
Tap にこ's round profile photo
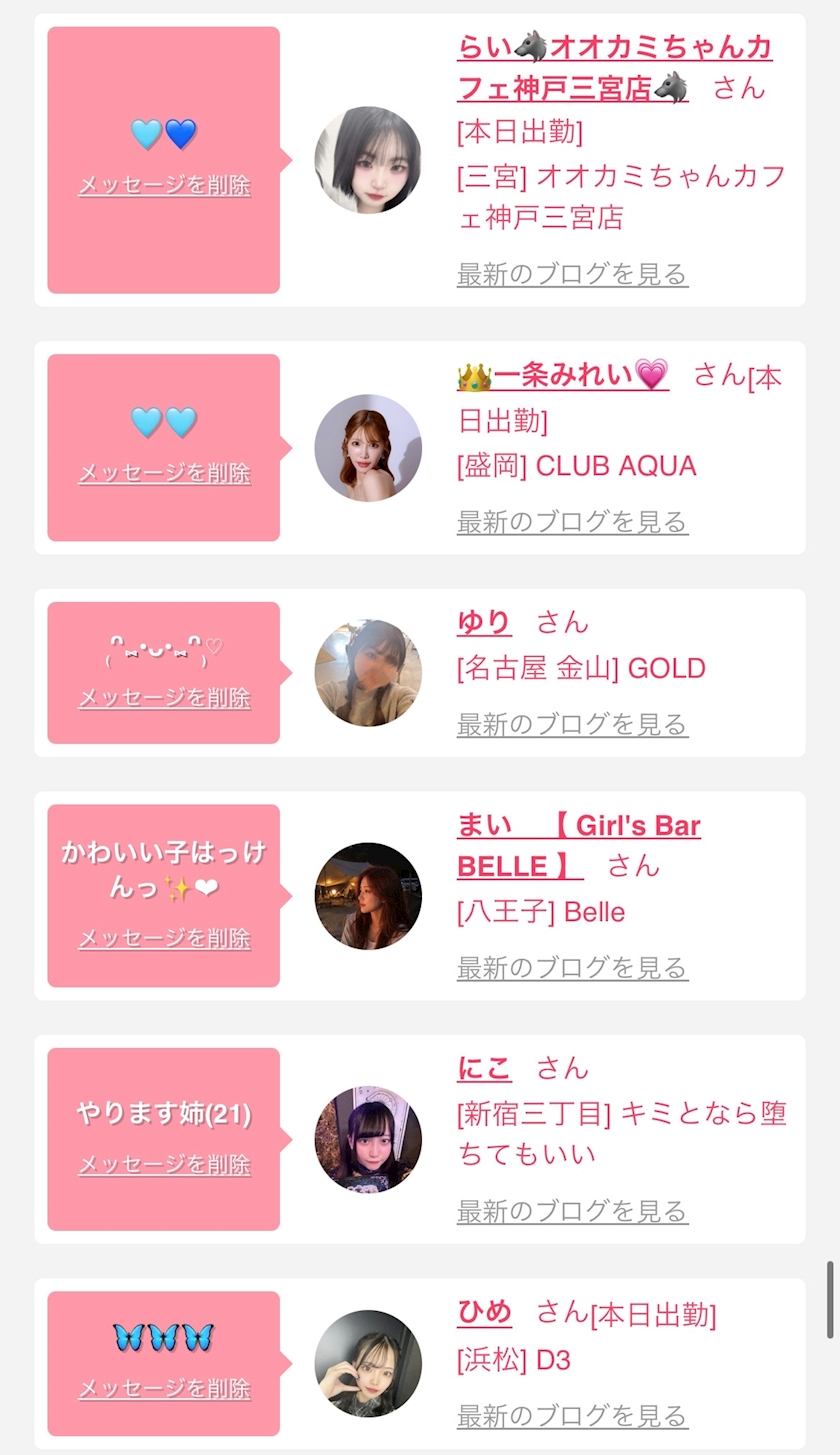coord(368,1140)
